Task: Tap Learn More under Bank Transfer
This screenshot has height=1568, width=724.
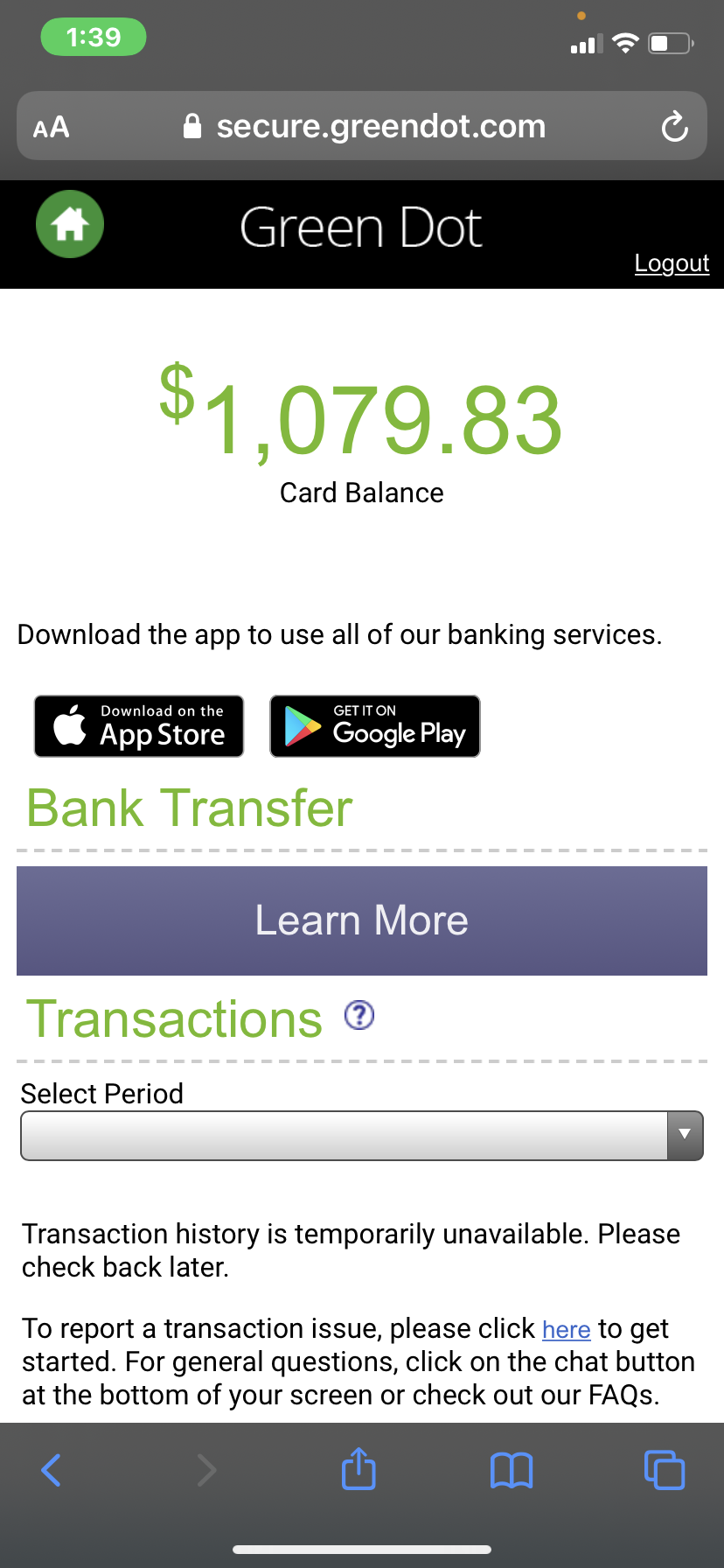Action: click(362, 920)
